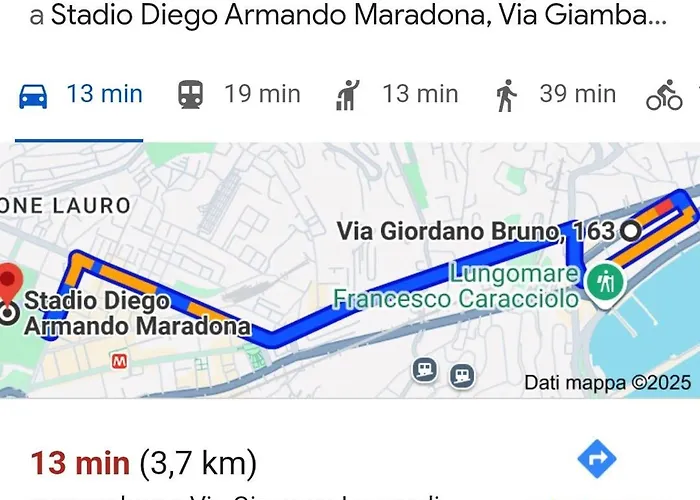Tap the blue directions arrow icon
This screenshot has width=700, height=500.
click(597, 461)
